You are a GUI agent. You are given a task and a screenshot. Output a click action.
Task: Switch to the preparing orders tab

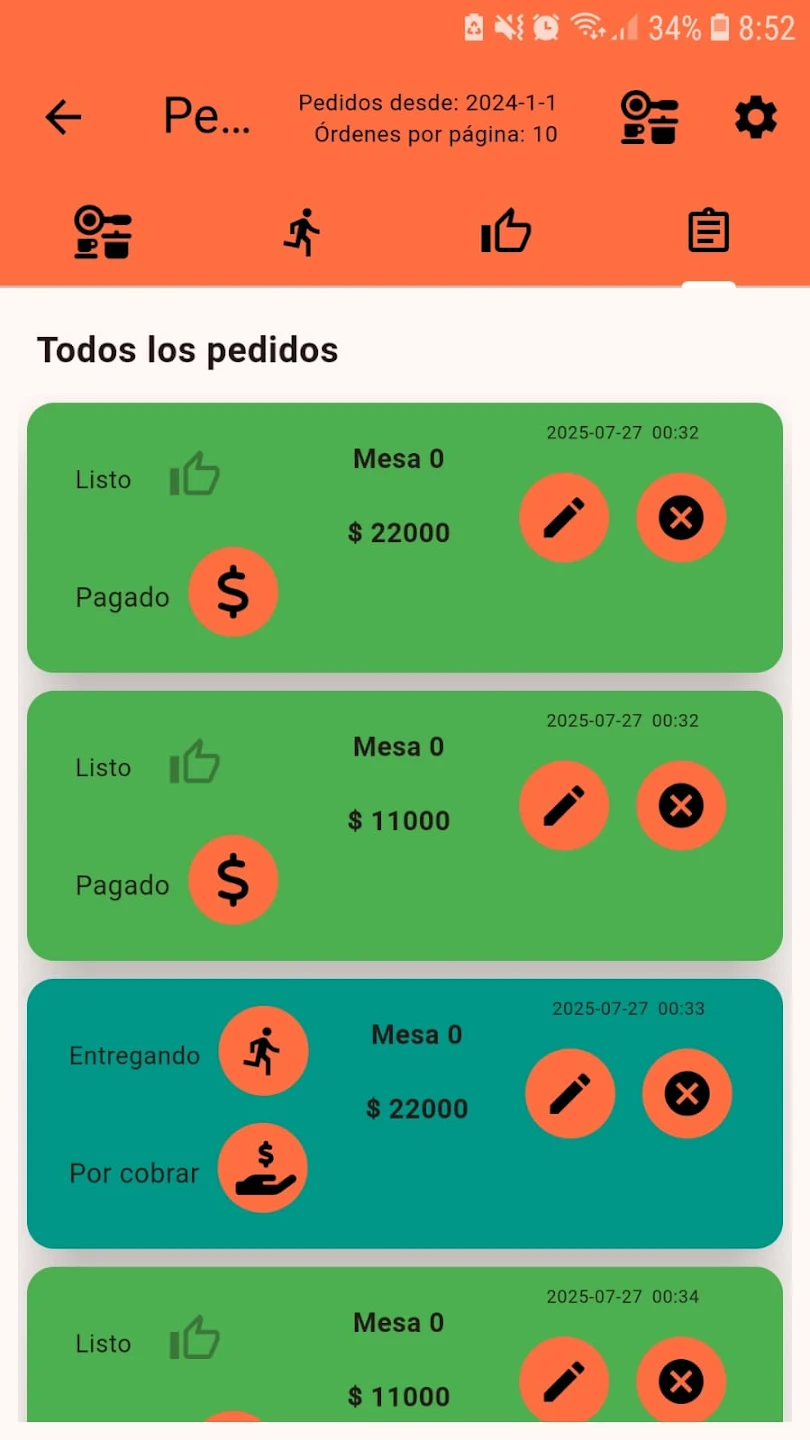point(103,233)
